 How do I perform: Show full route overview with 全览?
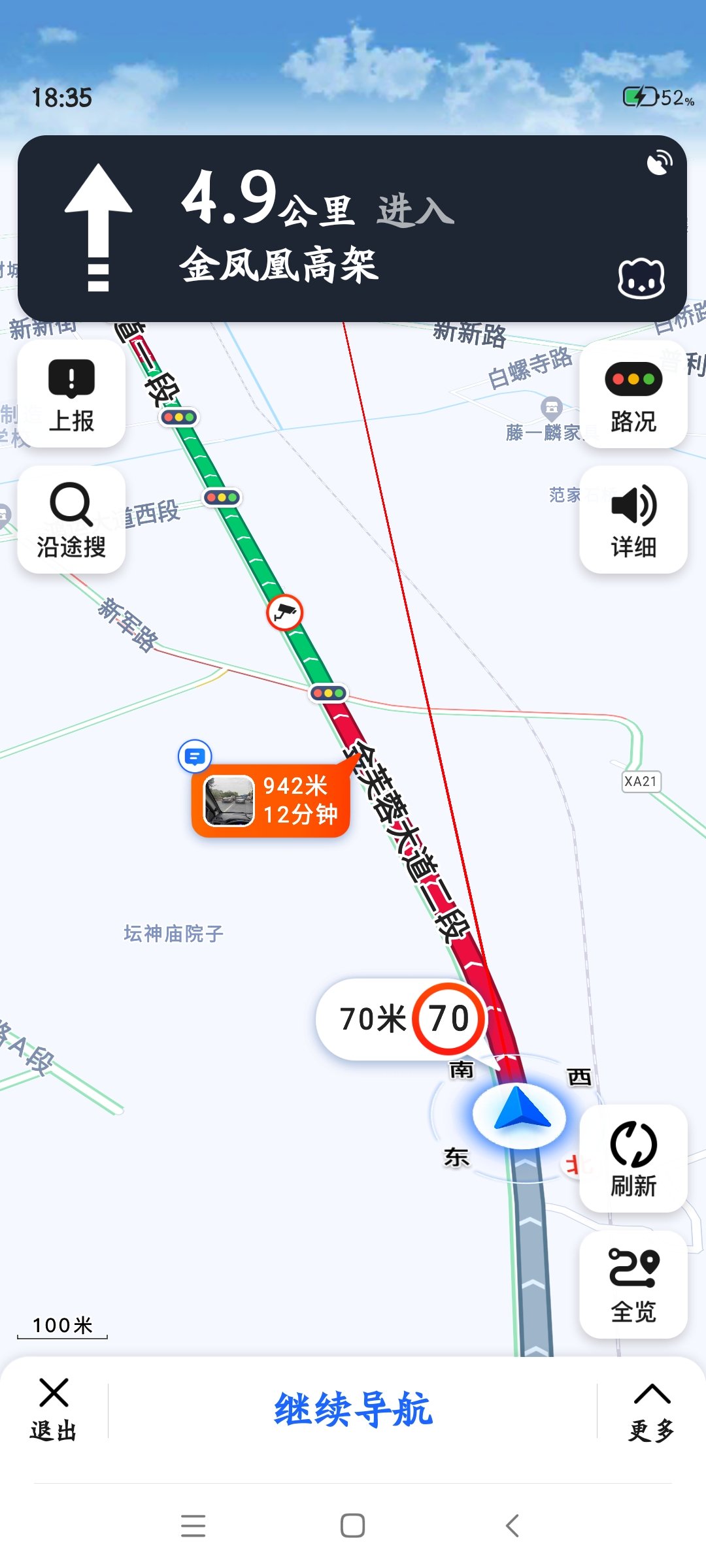click(633, 1284)
